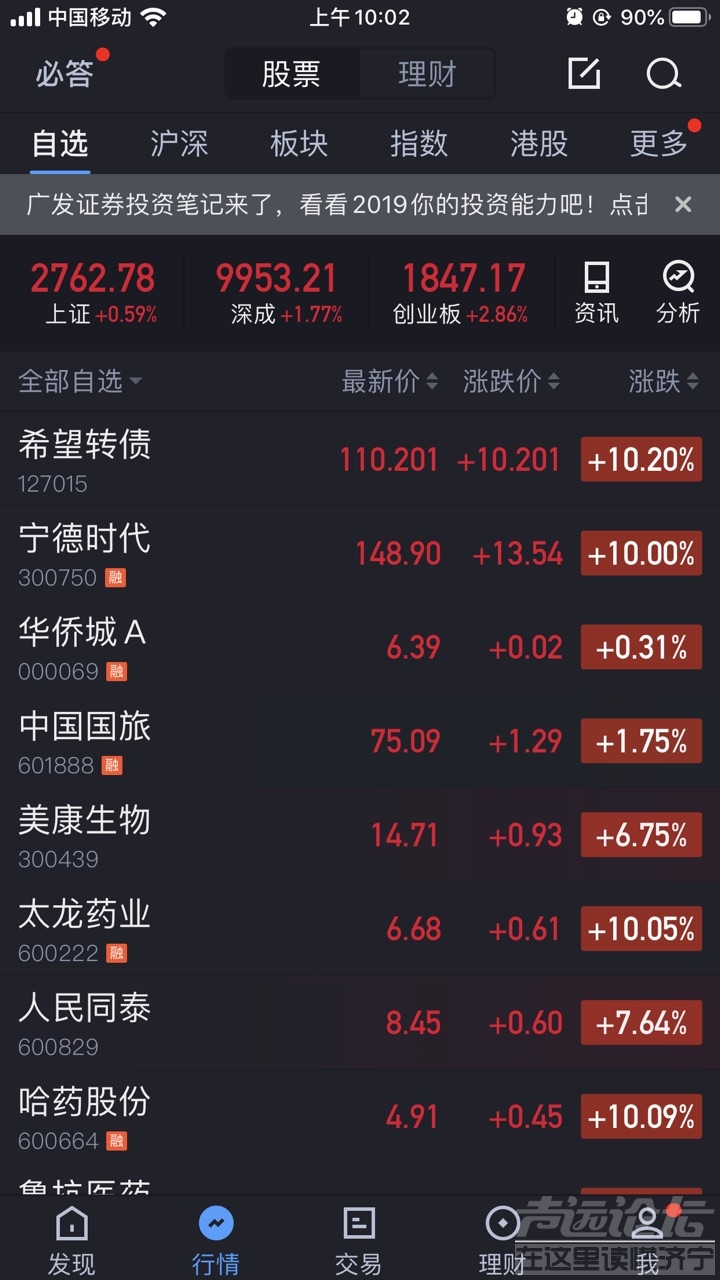Switch to the 理财 segment at top
This screenshot has height=1280, width=720.
427,74
